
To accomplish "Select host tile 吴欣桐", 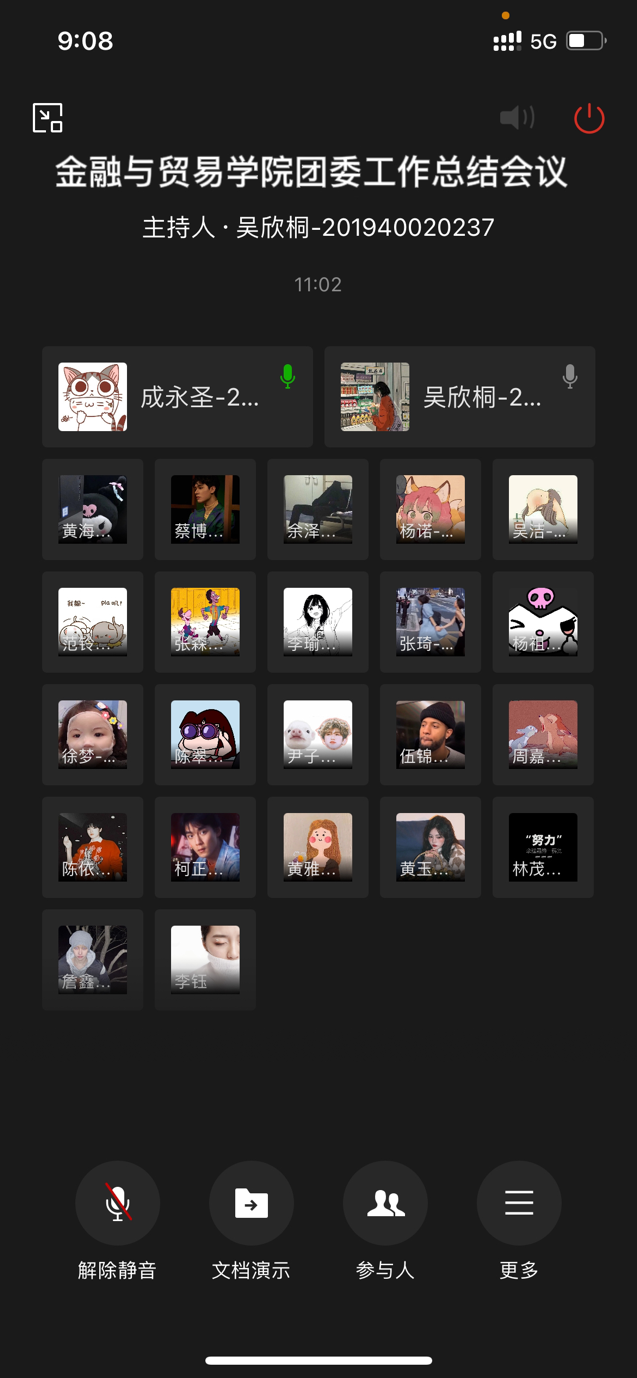I will tap(460, 397).
